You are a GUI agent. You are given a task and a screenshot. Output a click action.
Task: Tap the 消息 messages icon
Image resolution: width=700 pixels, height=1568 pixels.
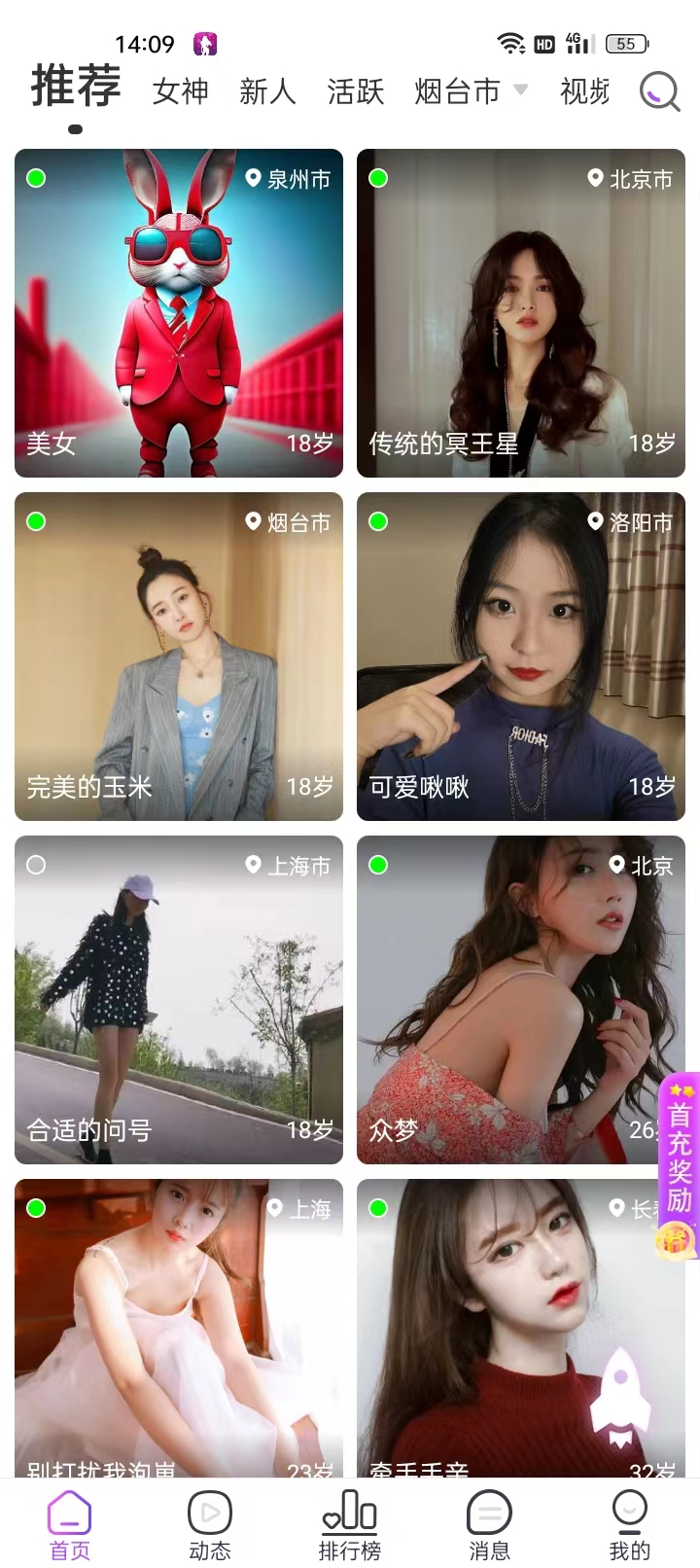pos(490,1513)
